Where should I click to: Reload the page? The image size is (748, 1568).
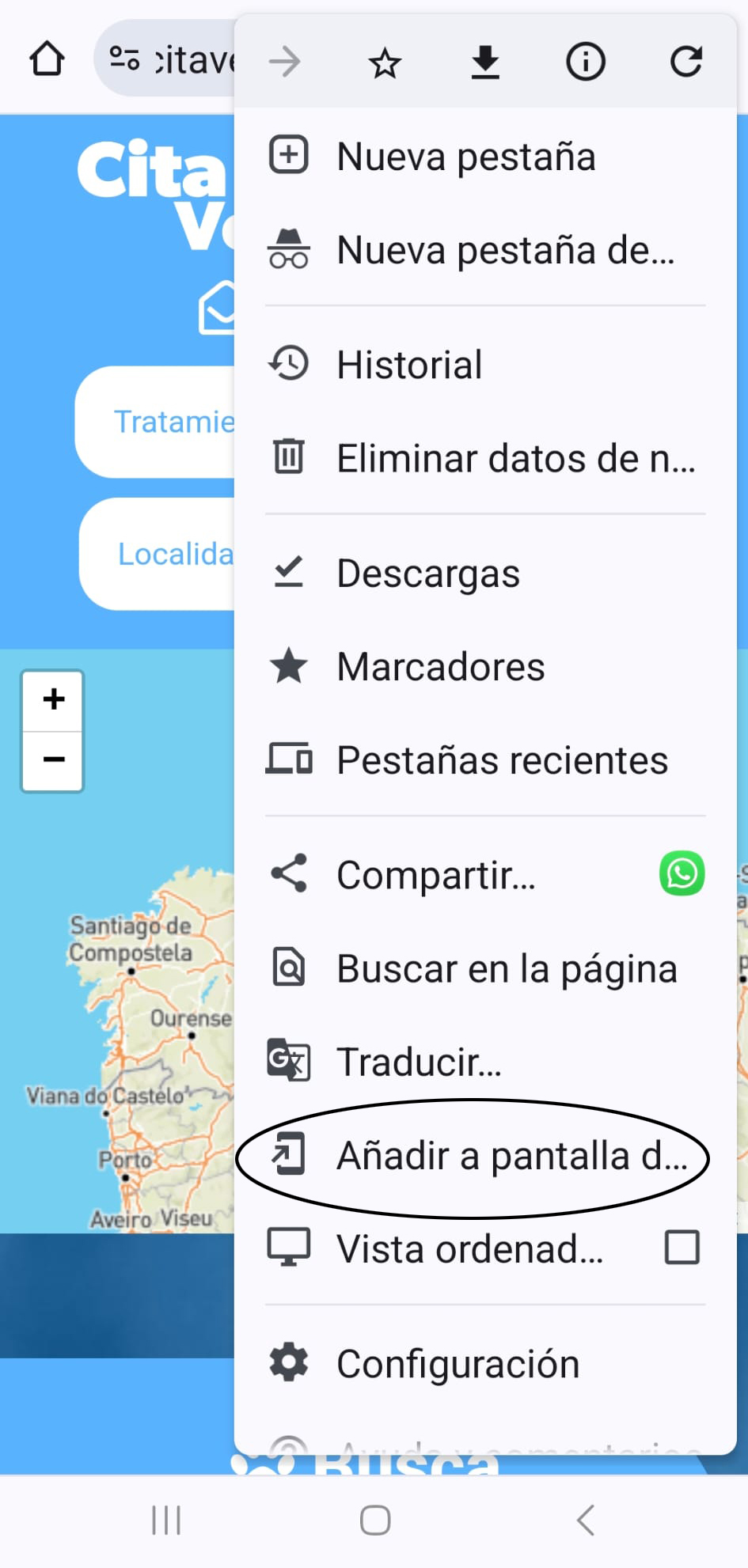click(685, 62)
